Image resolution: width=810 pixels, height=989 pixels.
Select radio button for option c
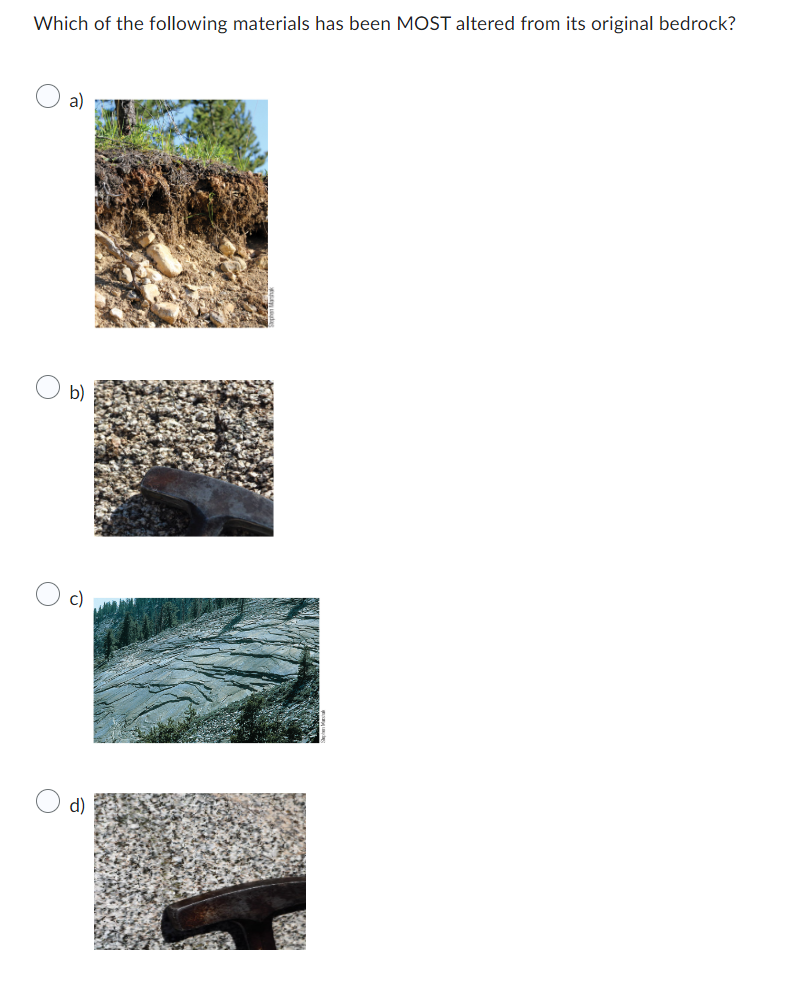coord(47,594)
